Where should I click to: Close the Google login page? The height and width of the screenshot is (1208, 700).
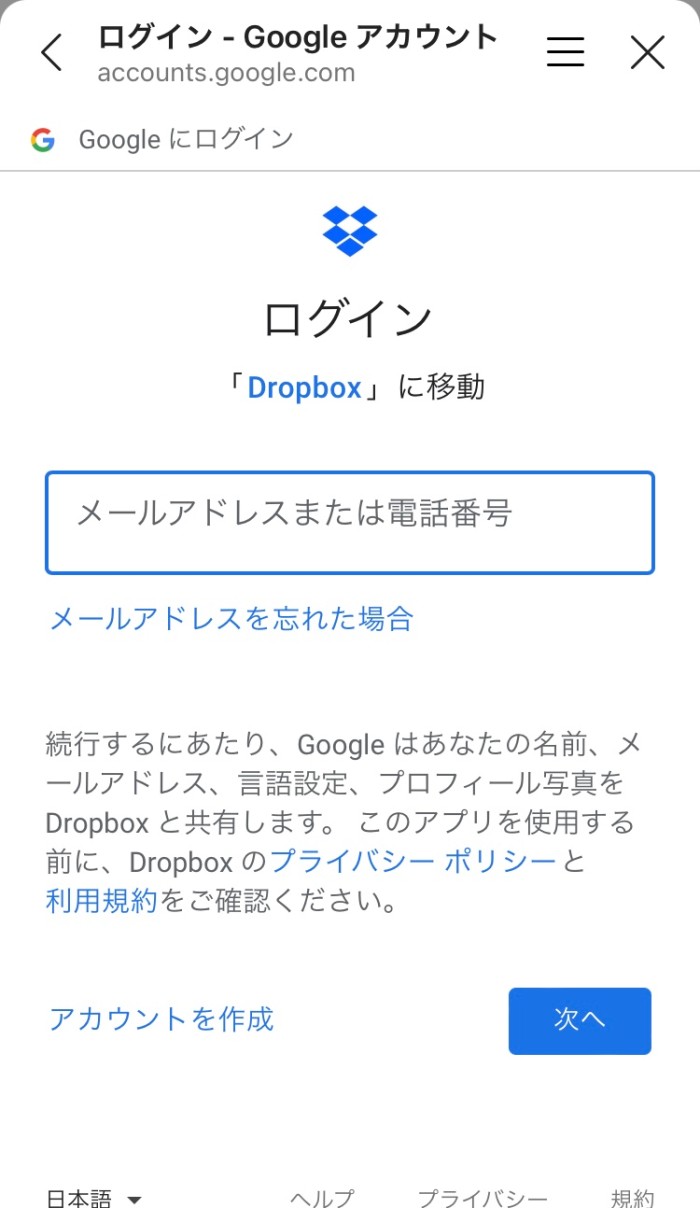(648, 52)
